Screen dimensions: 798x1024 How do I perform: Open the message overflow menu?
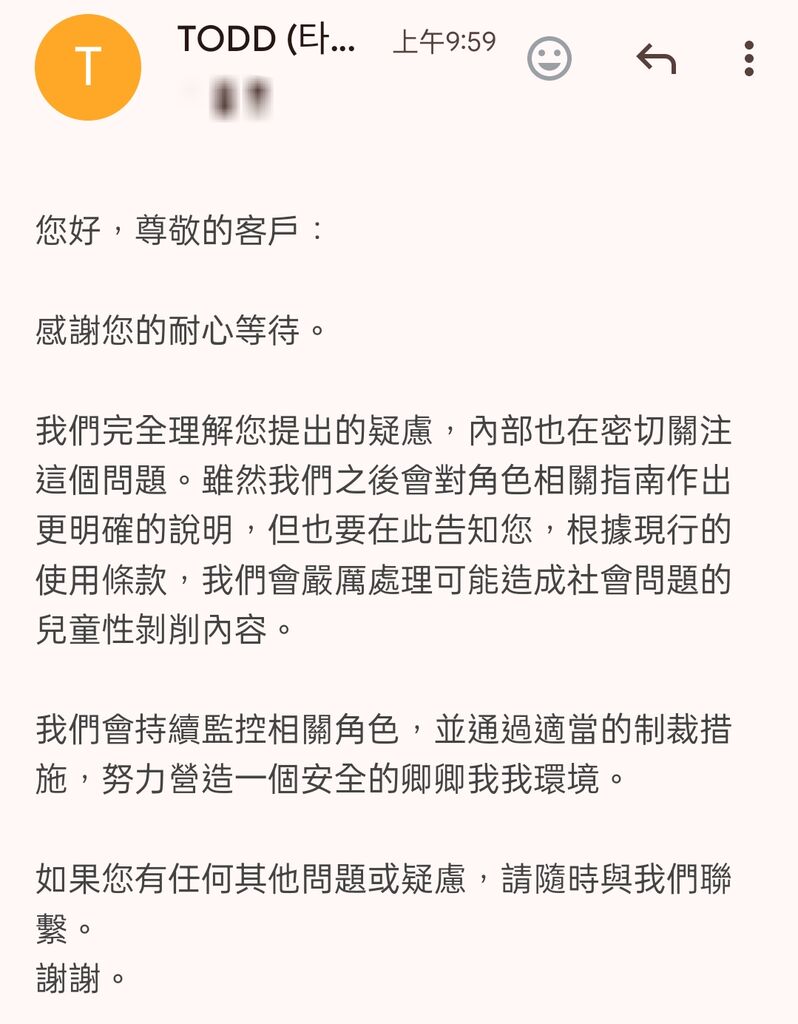[748, 59]
